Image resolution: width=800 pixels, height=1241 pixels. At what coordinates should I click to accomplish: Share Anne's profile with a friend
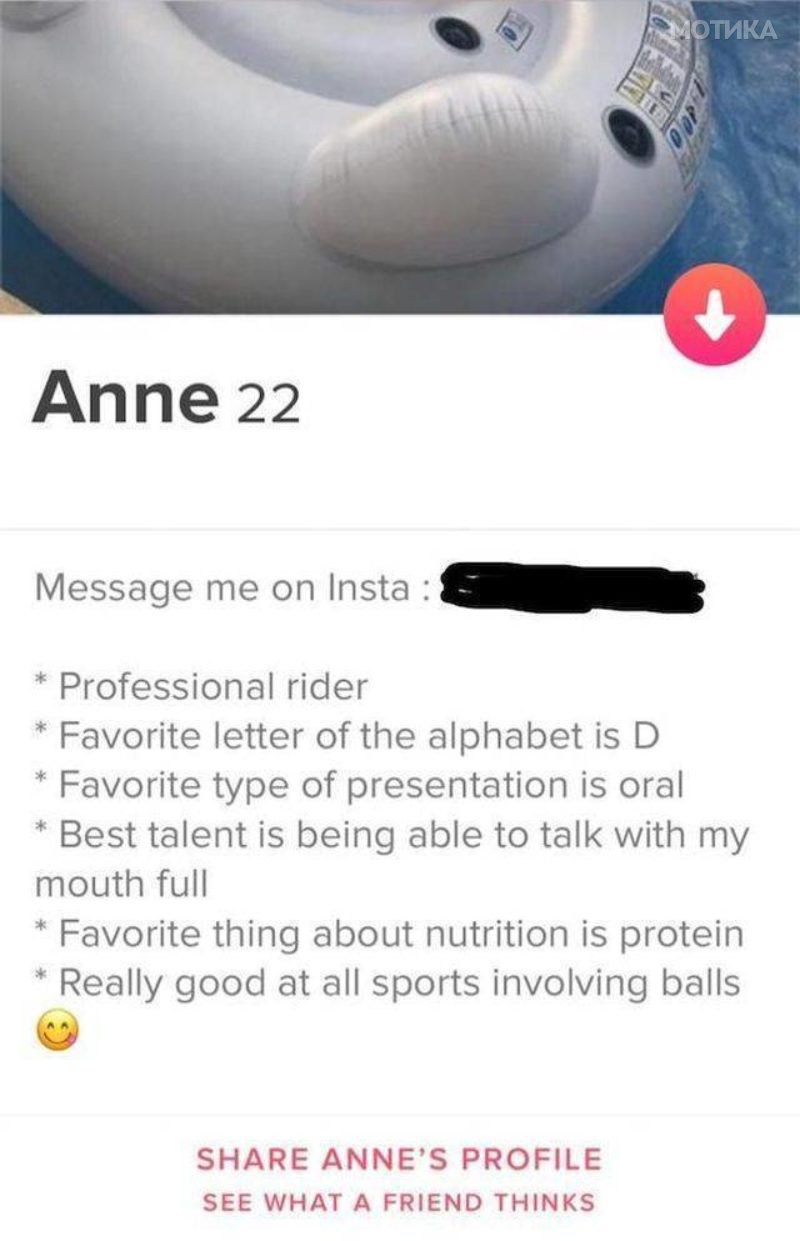coord(399,1160)
